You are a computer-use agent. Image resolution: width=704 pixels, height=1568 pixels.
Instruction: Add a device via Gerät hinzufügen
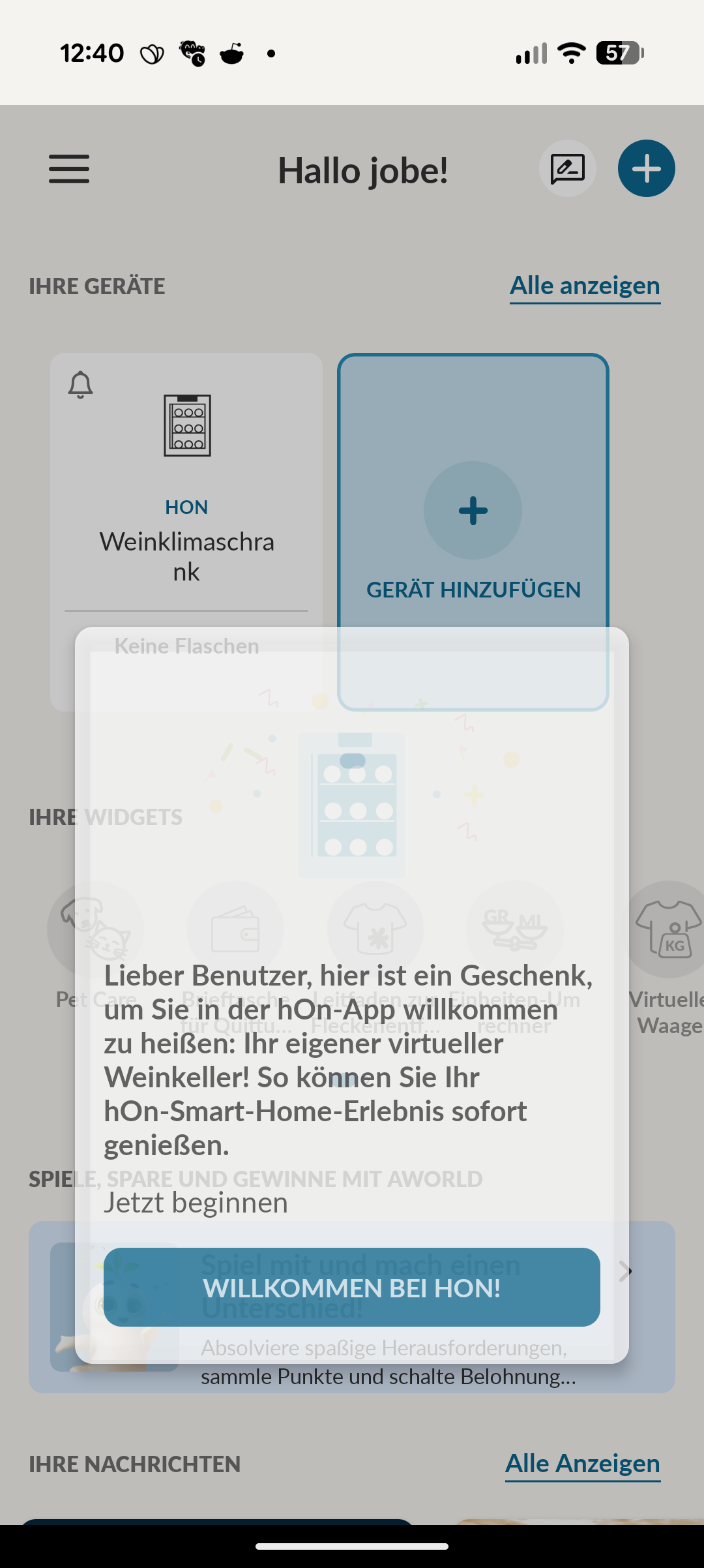pyautogui.click(x=473, y=522)
